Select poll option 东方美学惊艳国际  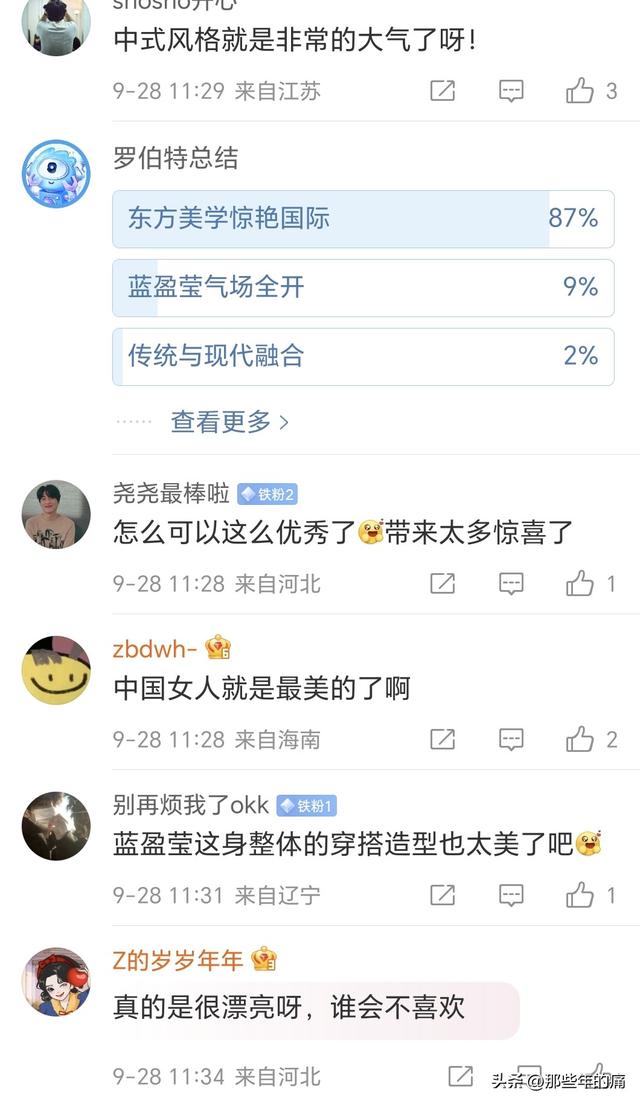point(363,218)
